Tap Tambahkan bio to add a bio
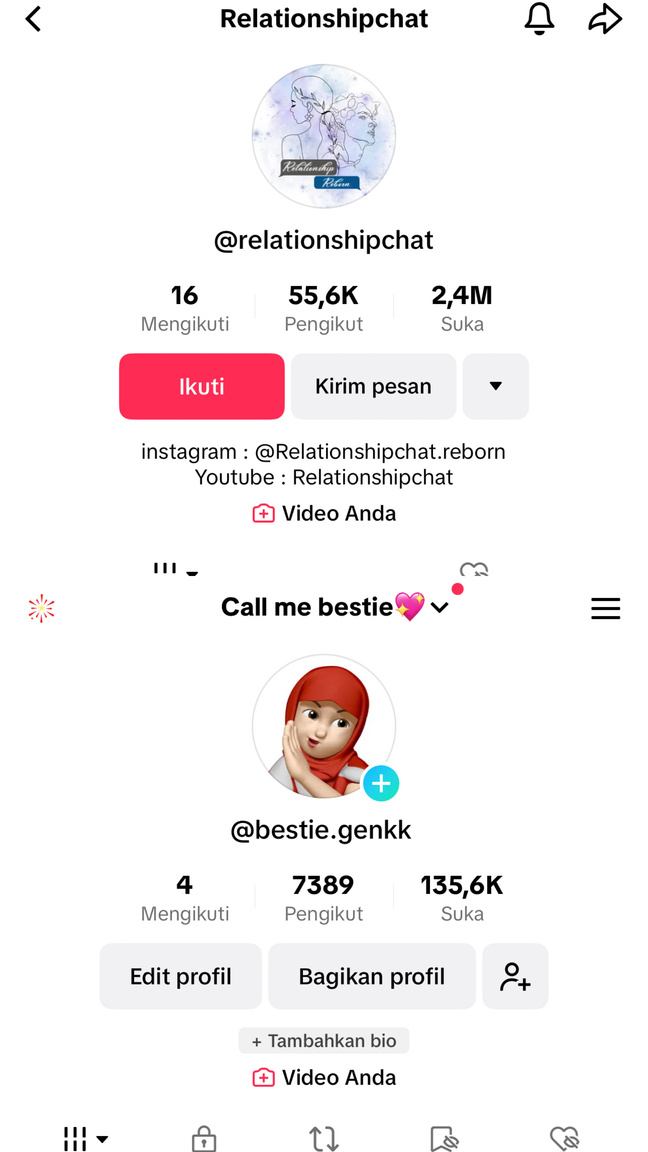This screenshot has width=648, height=1152. (323, 1041)
